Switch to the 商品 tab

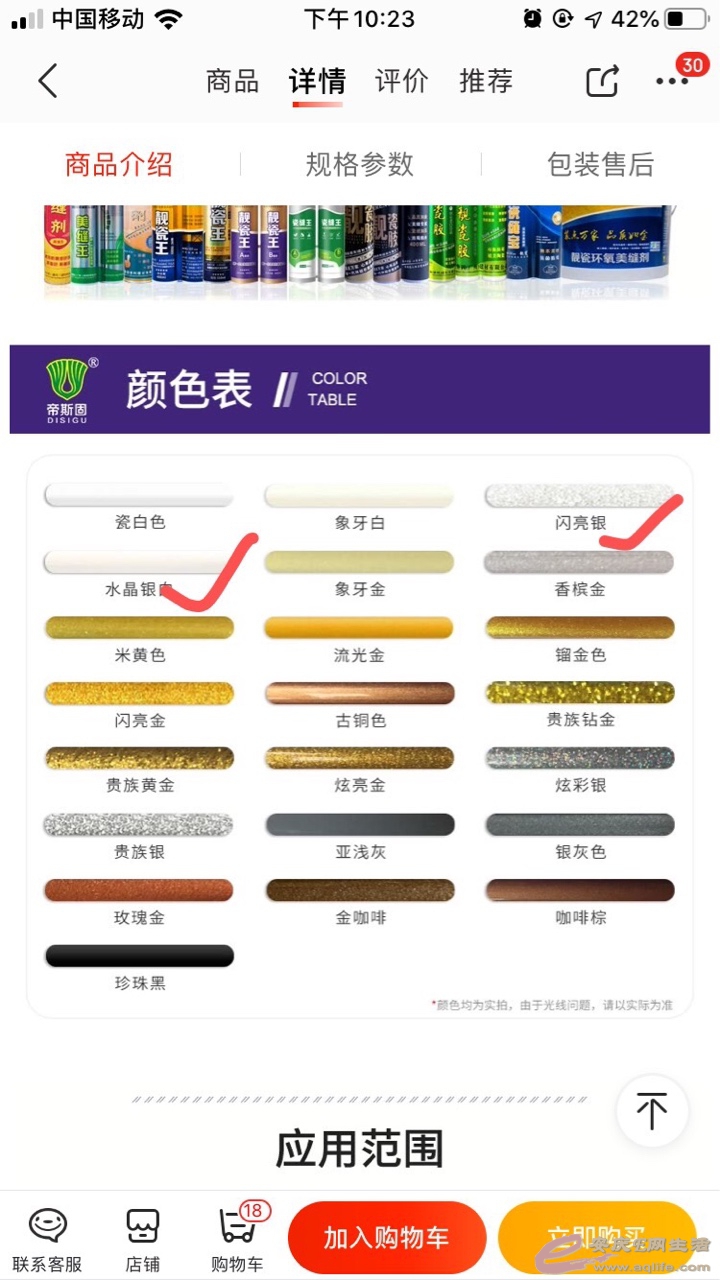(x=232, y=81)
